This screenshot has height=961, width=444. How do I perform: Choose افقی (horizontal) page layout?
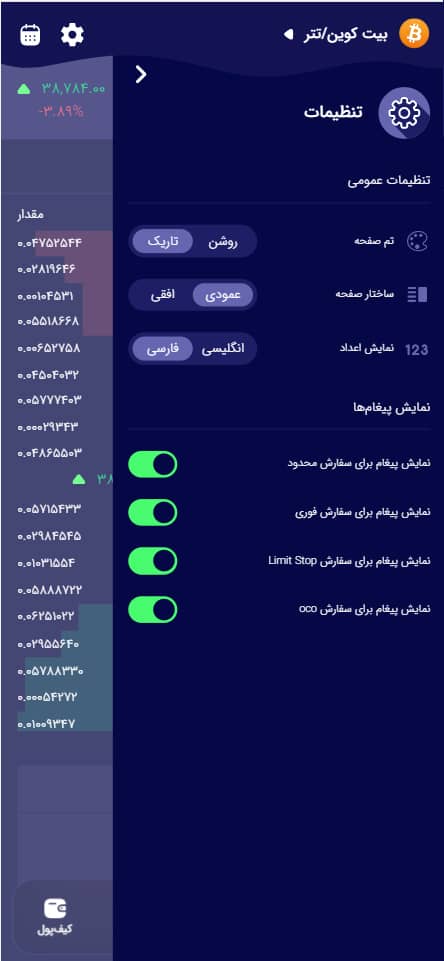(x=163, y=295)
